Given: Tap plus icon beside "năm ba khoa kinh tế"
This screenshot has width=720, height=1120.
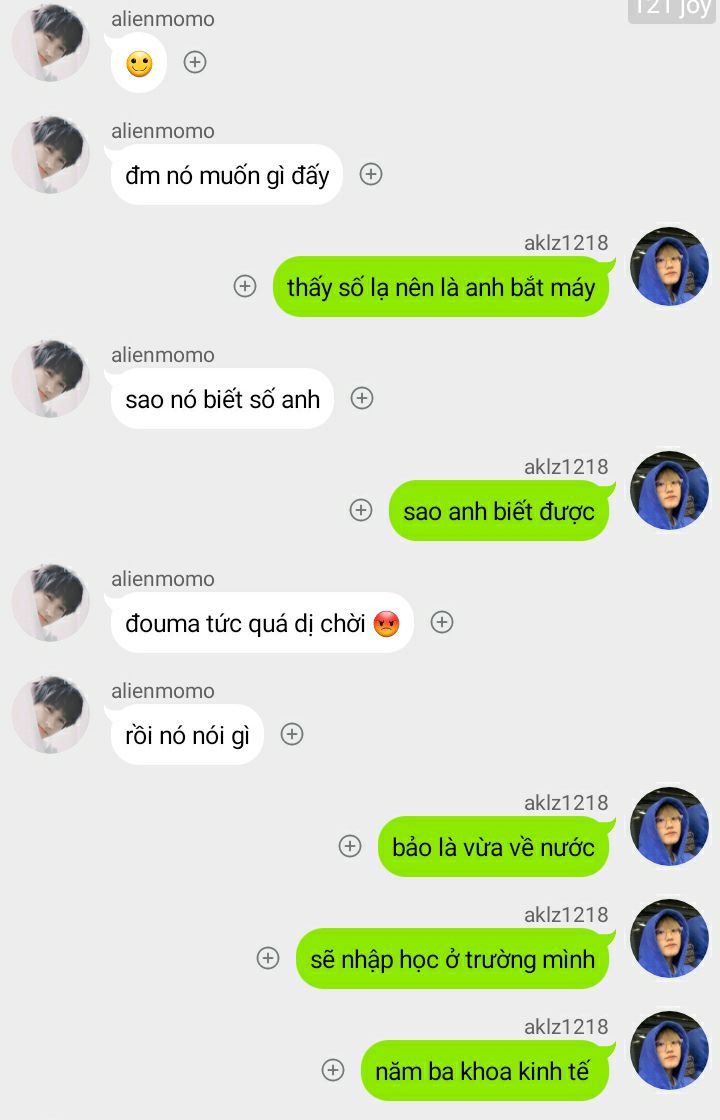Looking at the screenshot, I should [x=333, y=1070].
